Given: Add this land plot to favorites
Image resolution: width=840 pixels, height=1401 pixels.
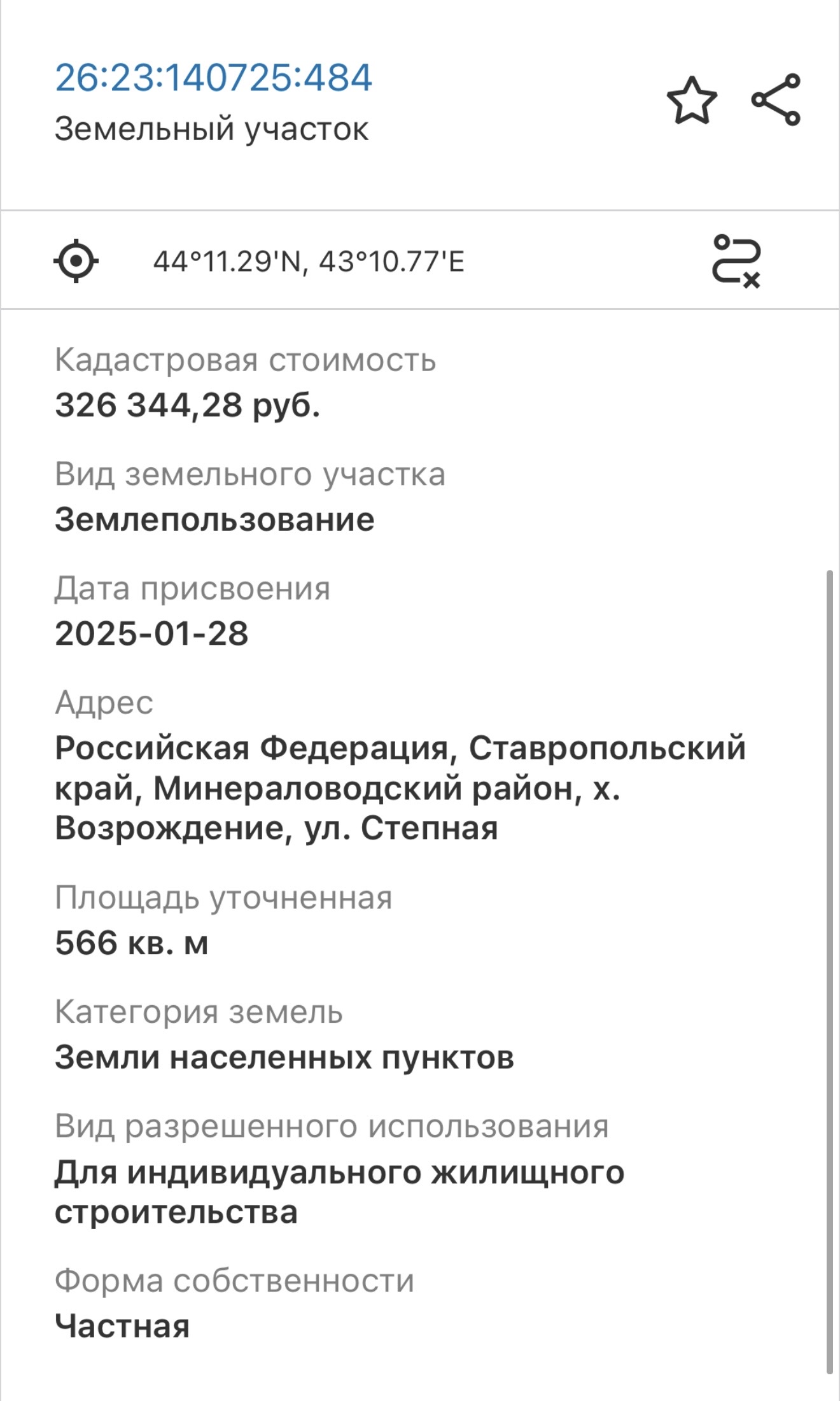Looking at the screenshot, I should tap(692, 100).
